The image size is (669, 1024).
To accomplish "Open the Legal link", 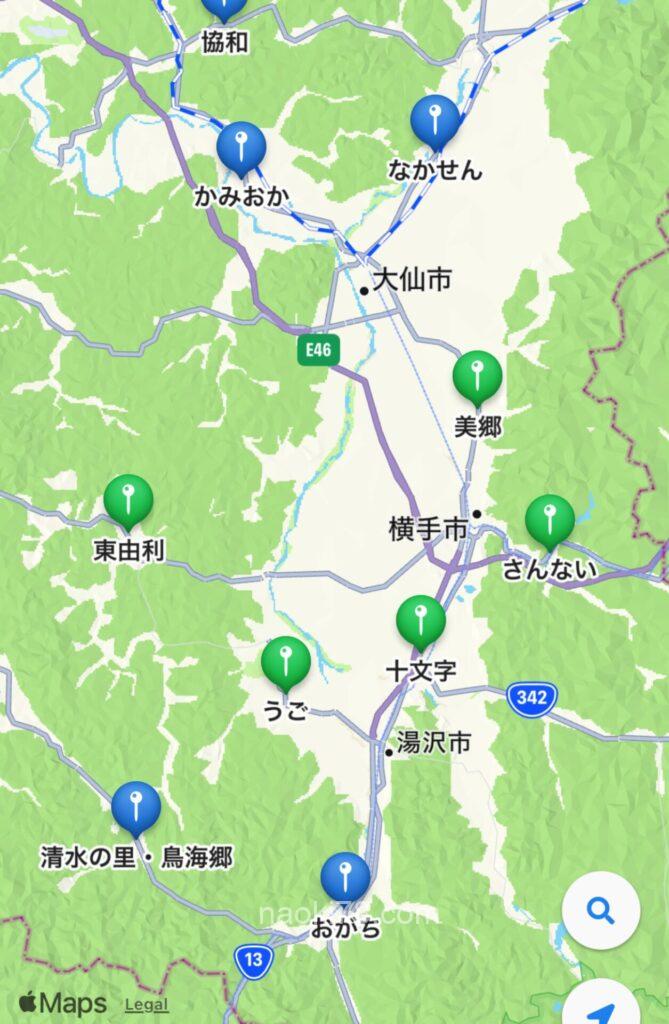I will (146, 1004).
